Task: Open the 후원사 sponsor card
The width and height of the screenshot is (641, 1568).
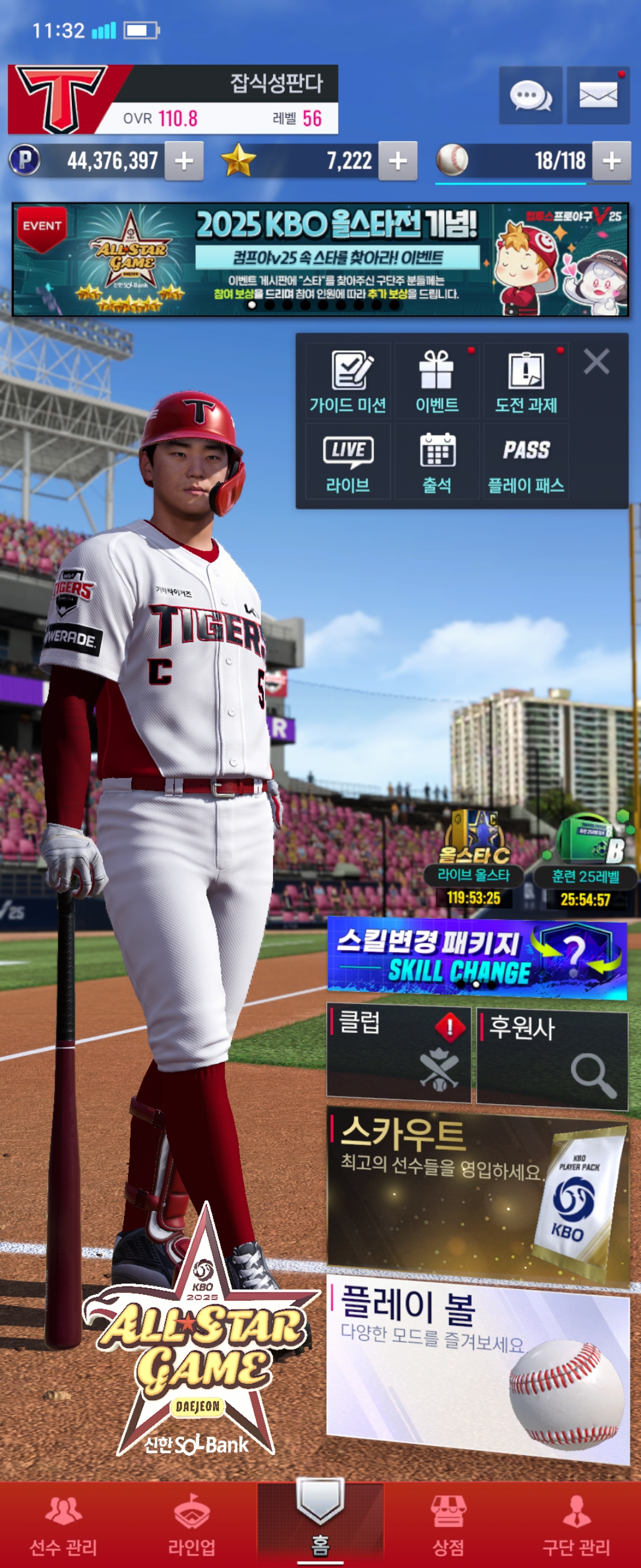Action: [x=552, y=1058]
